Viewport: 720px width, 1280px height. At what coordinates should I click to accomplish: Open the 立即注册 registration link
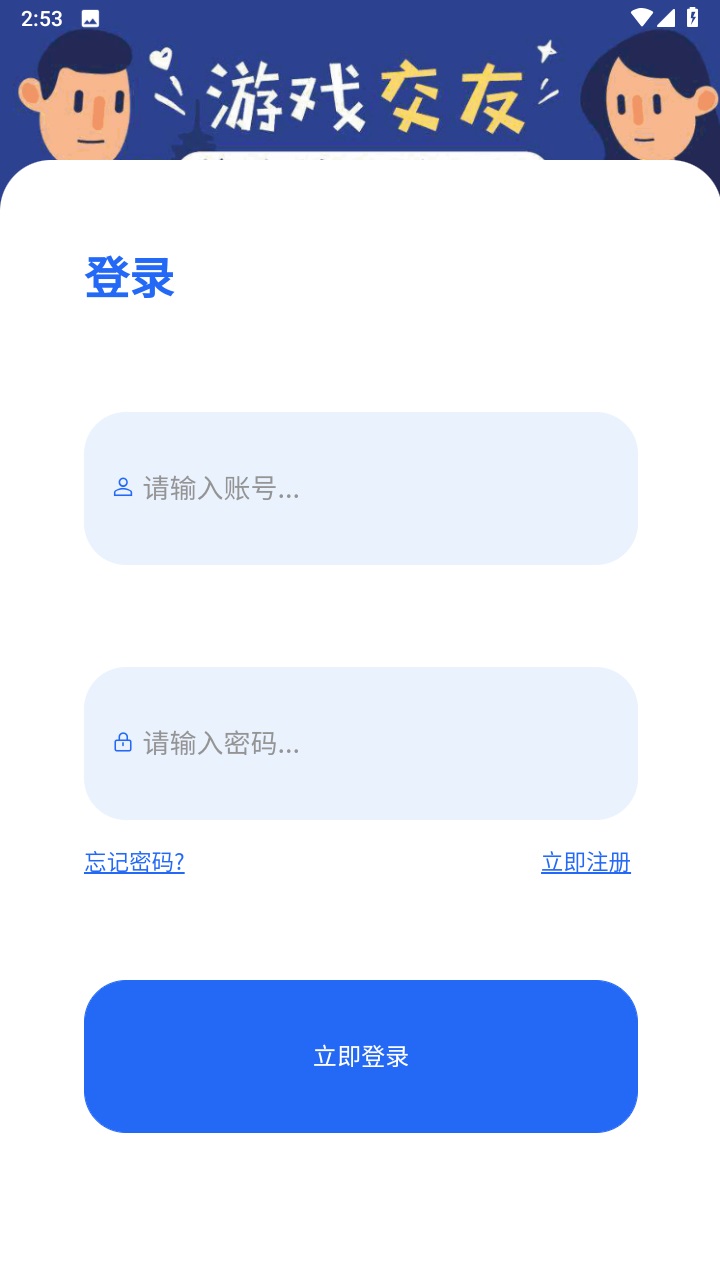coord(585,862)
